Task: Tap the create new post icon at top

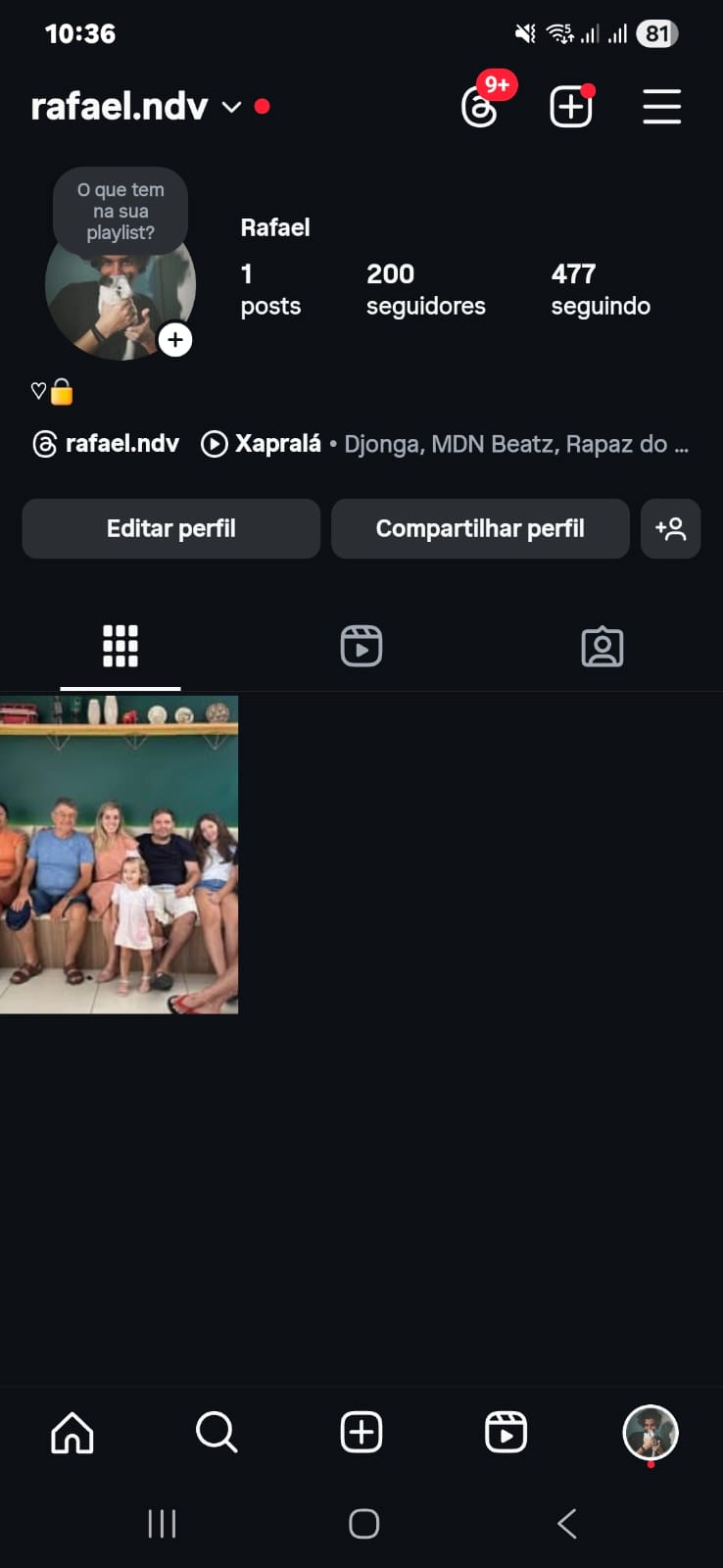Action: pos(571,107)
